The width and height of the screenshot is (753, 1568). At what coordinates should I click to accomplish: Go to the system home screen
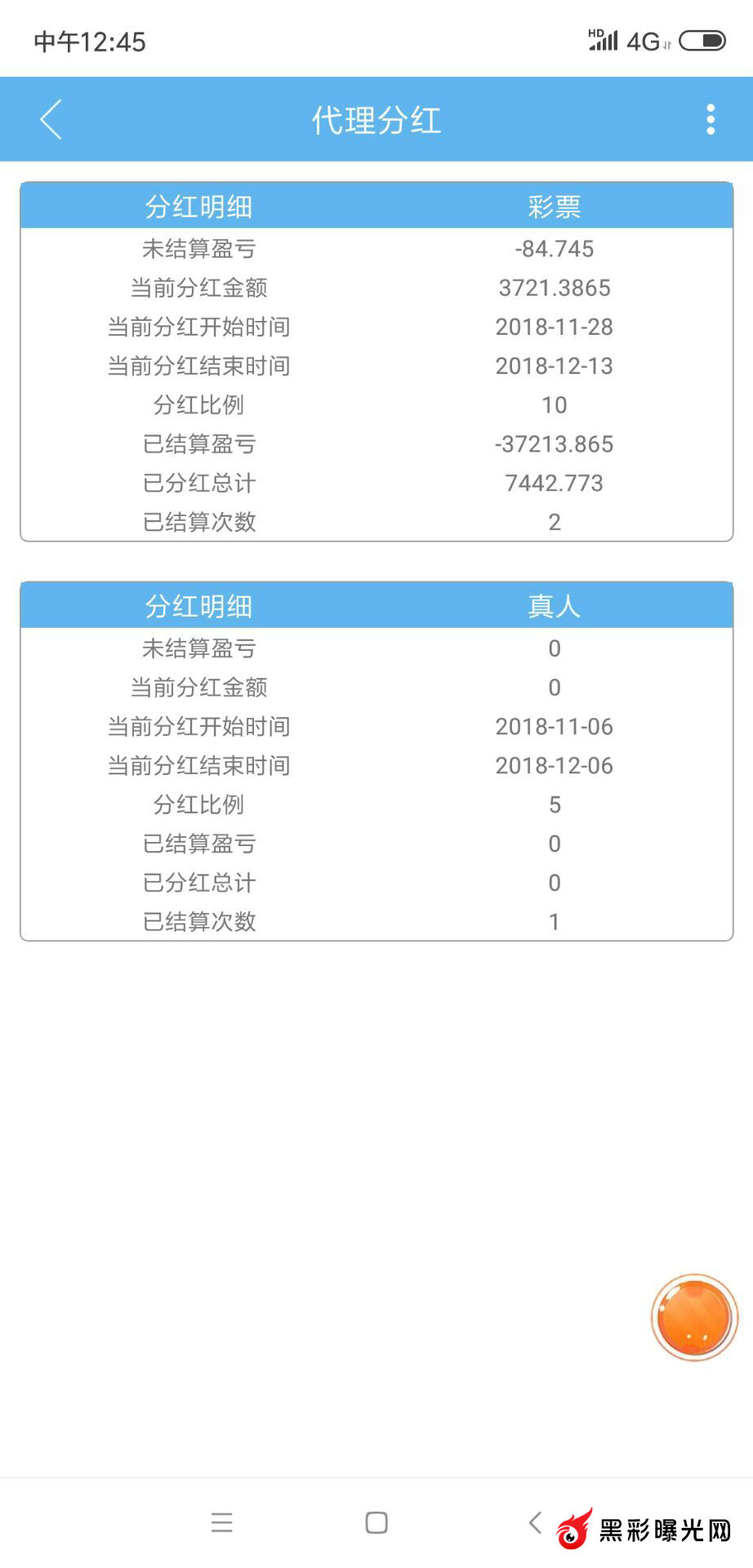pyautogui.click(x=376, y=1522)
